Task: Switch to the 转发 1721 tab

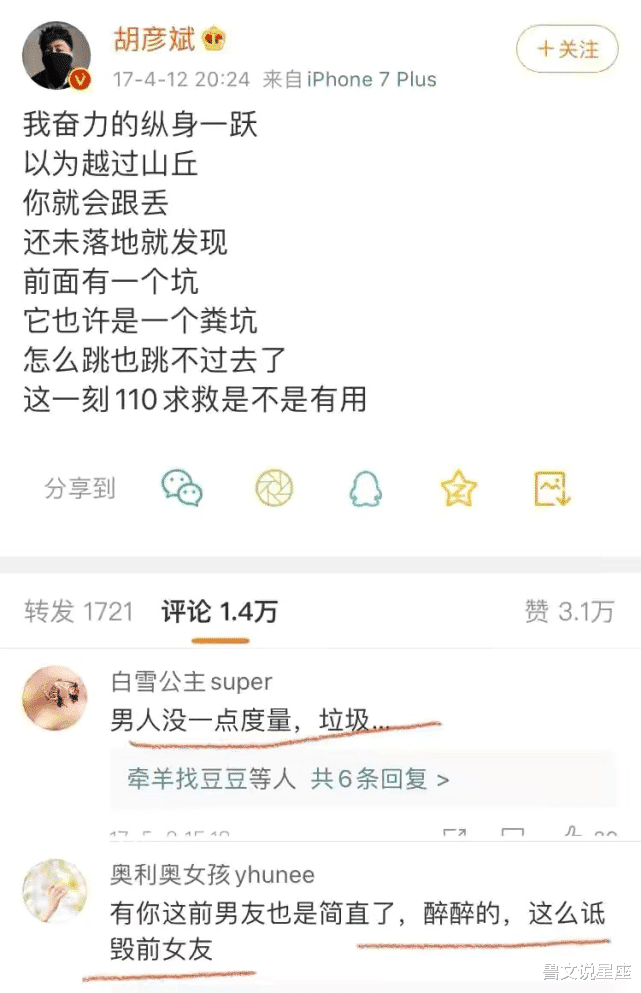Action: coord(78,612)
